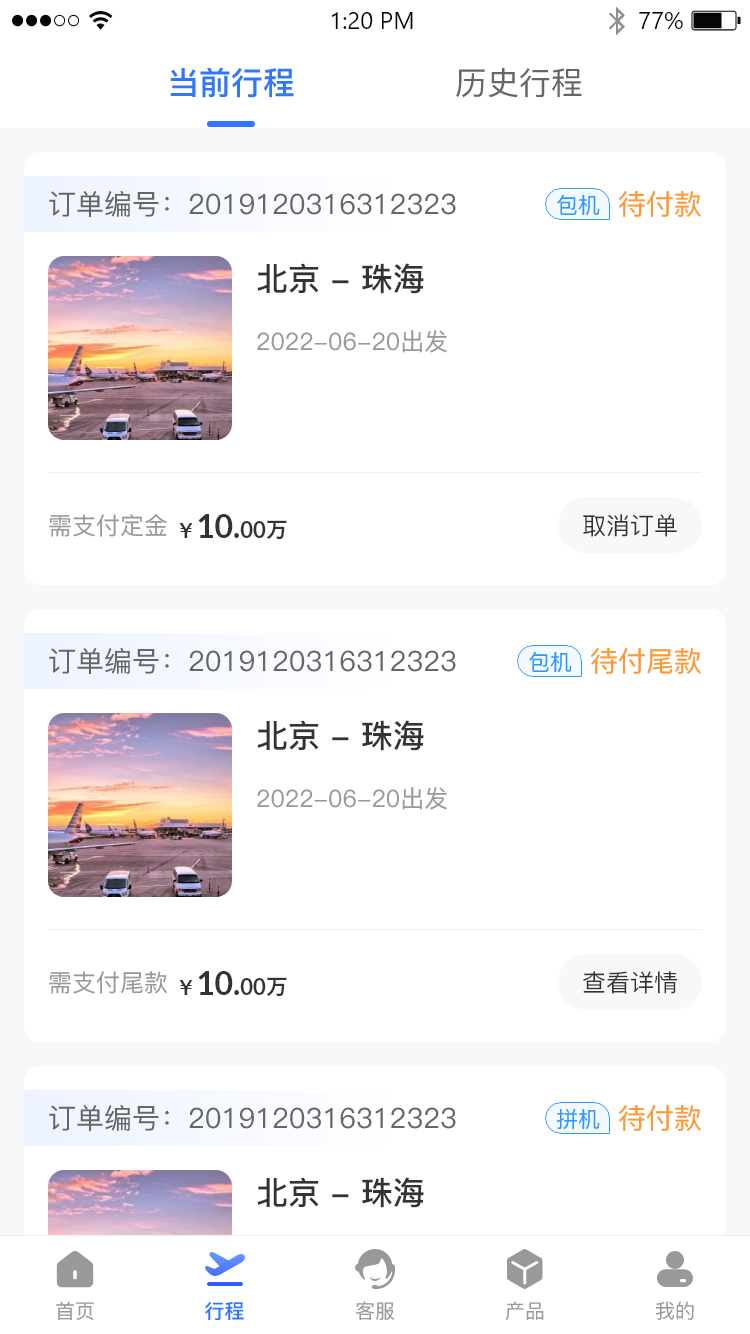Open the 拼机 待付款 order card
750x1334 pixels.
(375, 1150)
